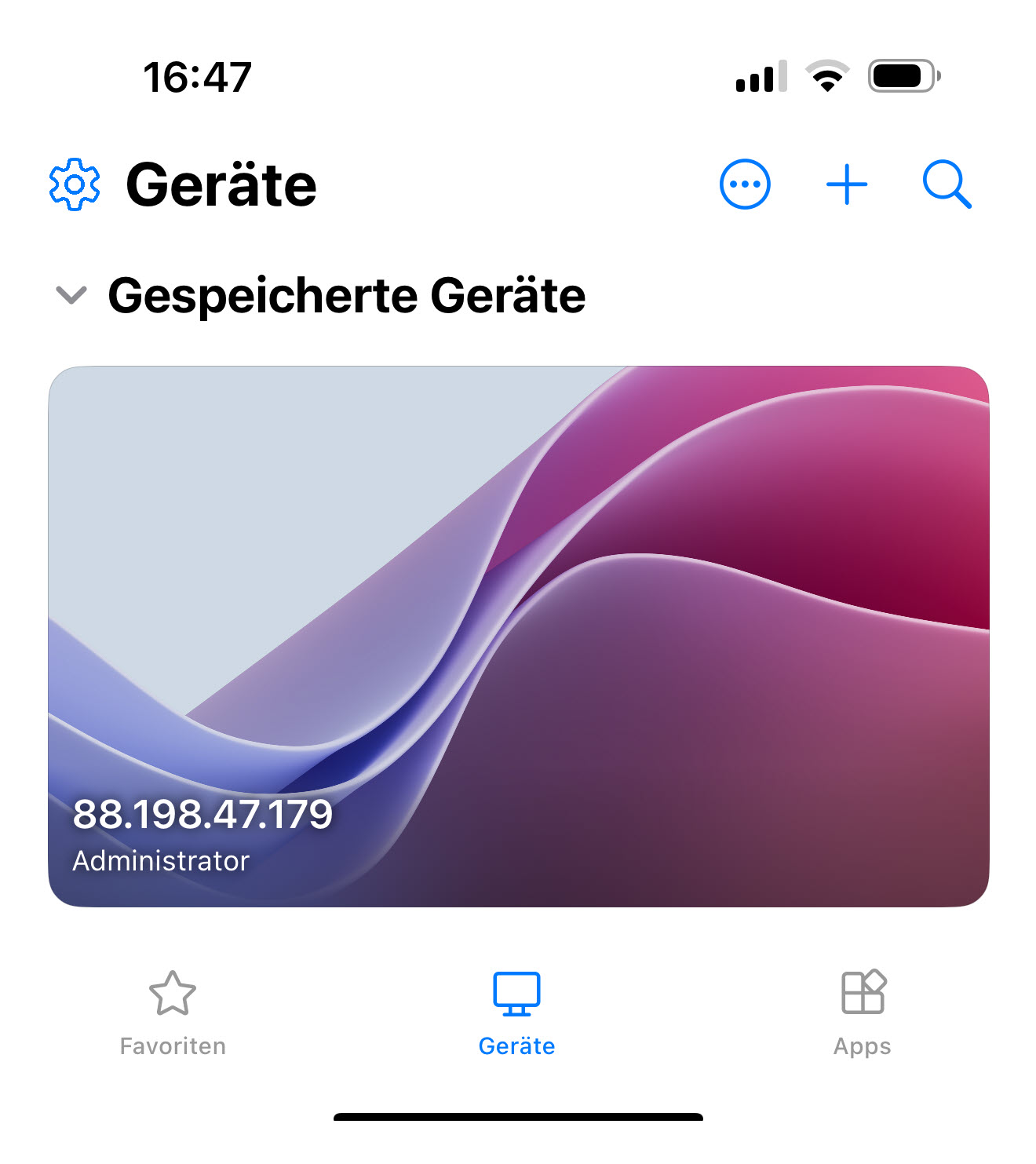Add a new device with plus icon
The width and height of the screenshot is (1036, 1164).
tap(847, 184)
